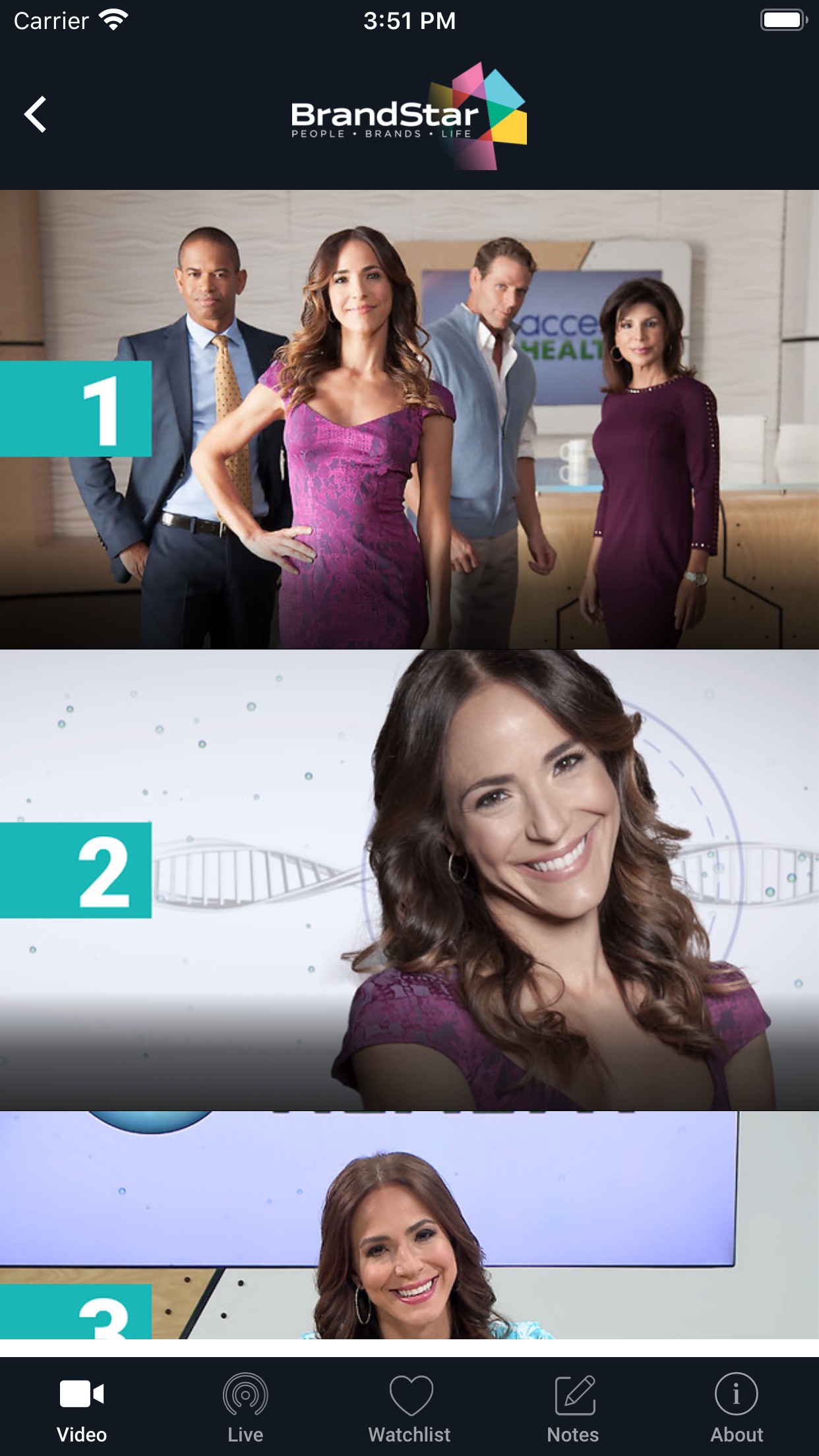Open video number 3 thumbnail
Screen dimensions: 819x1456
click(x=409, y=1225)
